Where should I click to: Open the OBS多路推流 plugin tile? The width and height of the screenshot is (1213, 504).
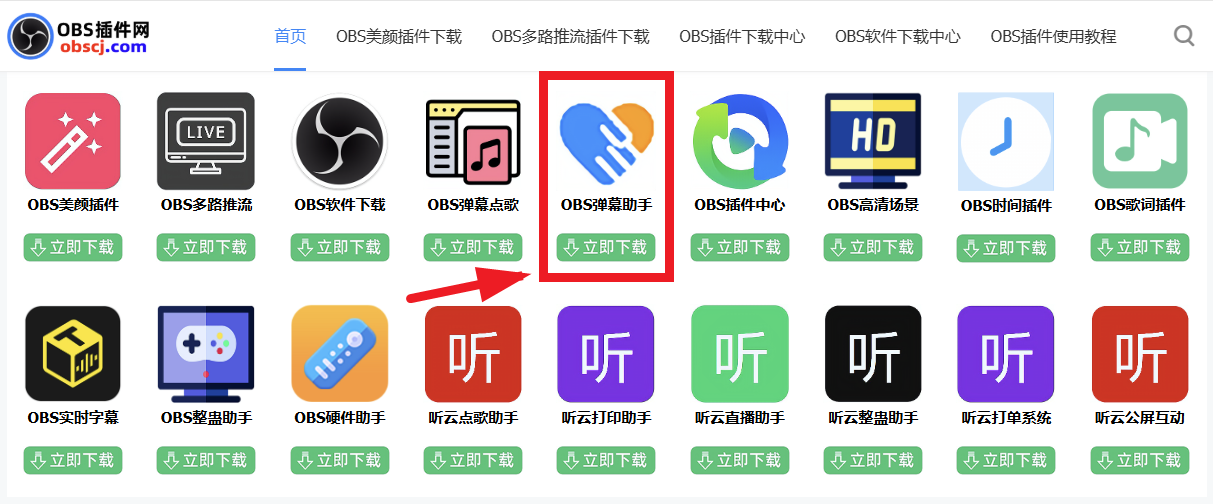206,141
